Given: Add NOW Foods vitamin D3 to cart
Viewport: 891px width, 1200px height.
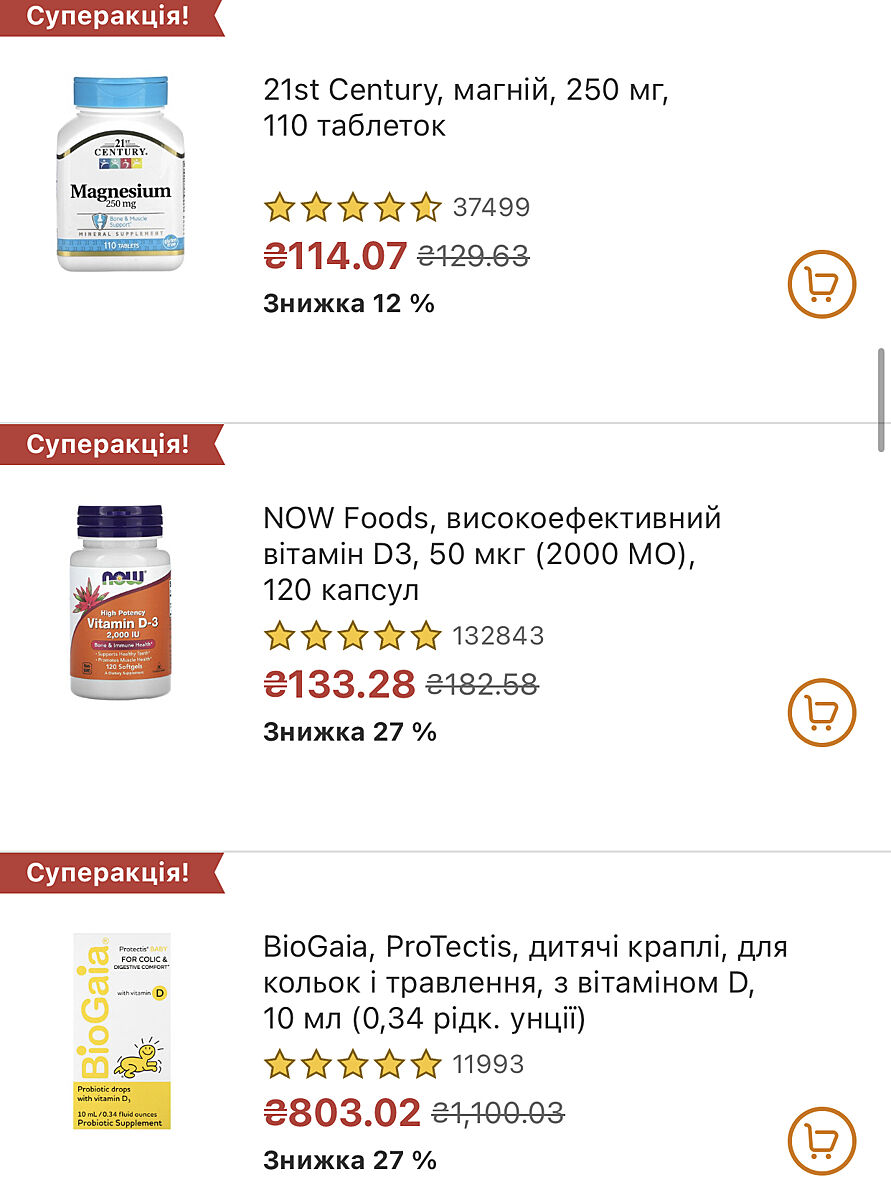Looking at the screenshot, I should coord(822,712).
